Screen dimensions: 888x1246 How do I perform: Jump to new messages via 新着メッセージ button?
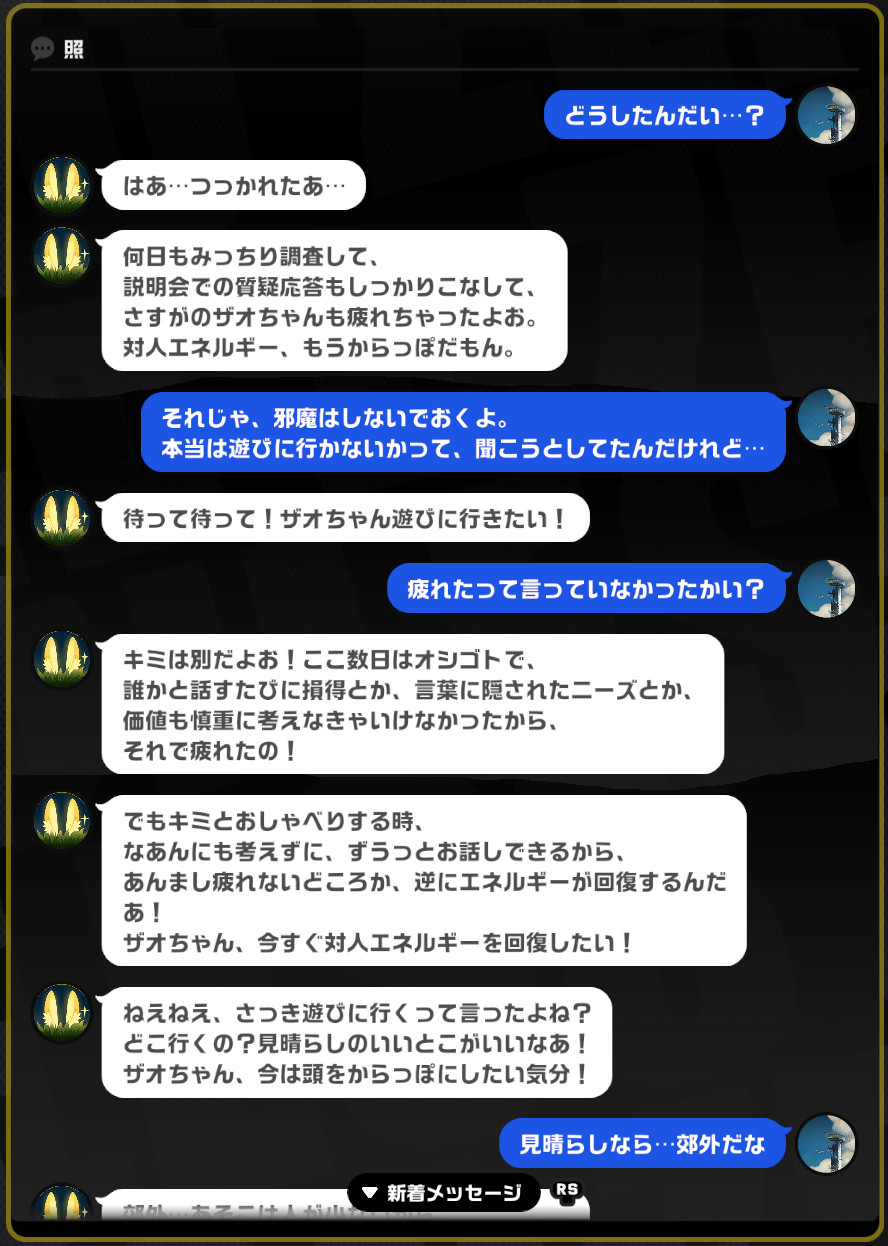[x=444, y=1192]
